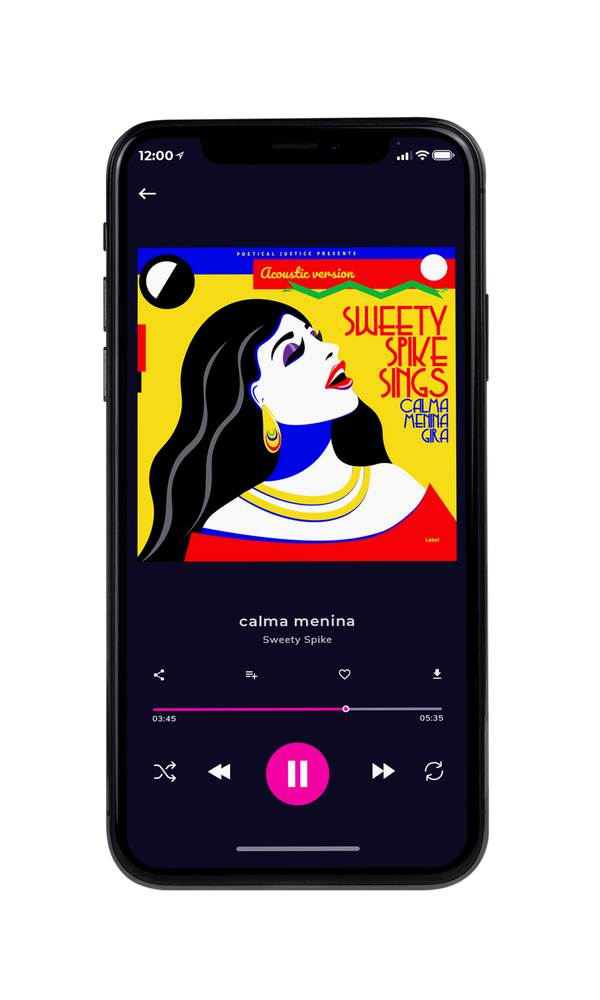Skip to the previous track
This screenshot has height=1000, width=600.
click(x=219, y=772)
